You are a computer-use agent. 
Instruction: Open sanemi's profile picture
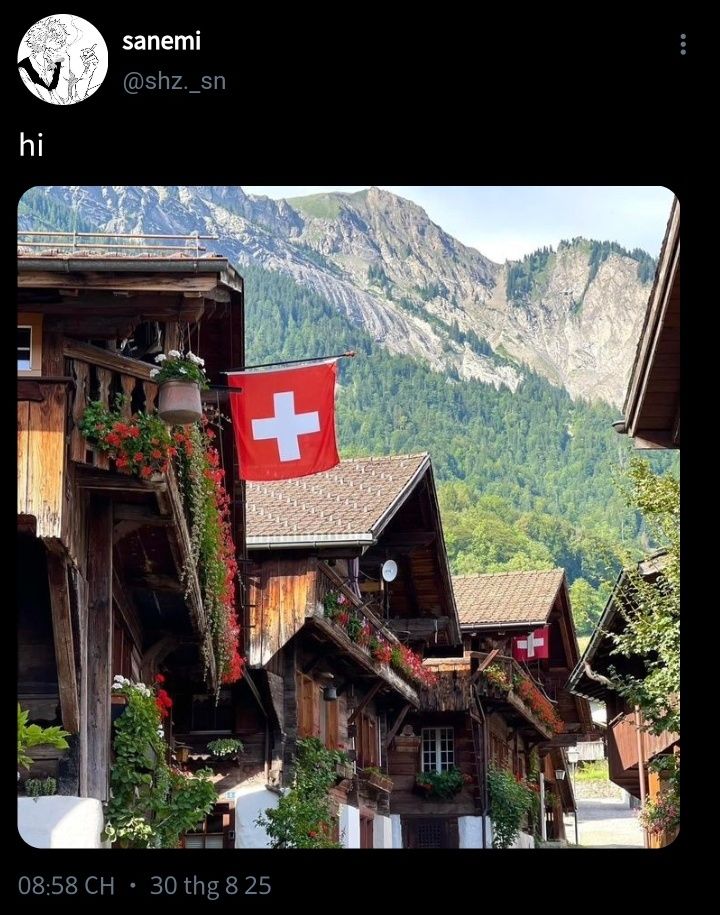[62, 60]
